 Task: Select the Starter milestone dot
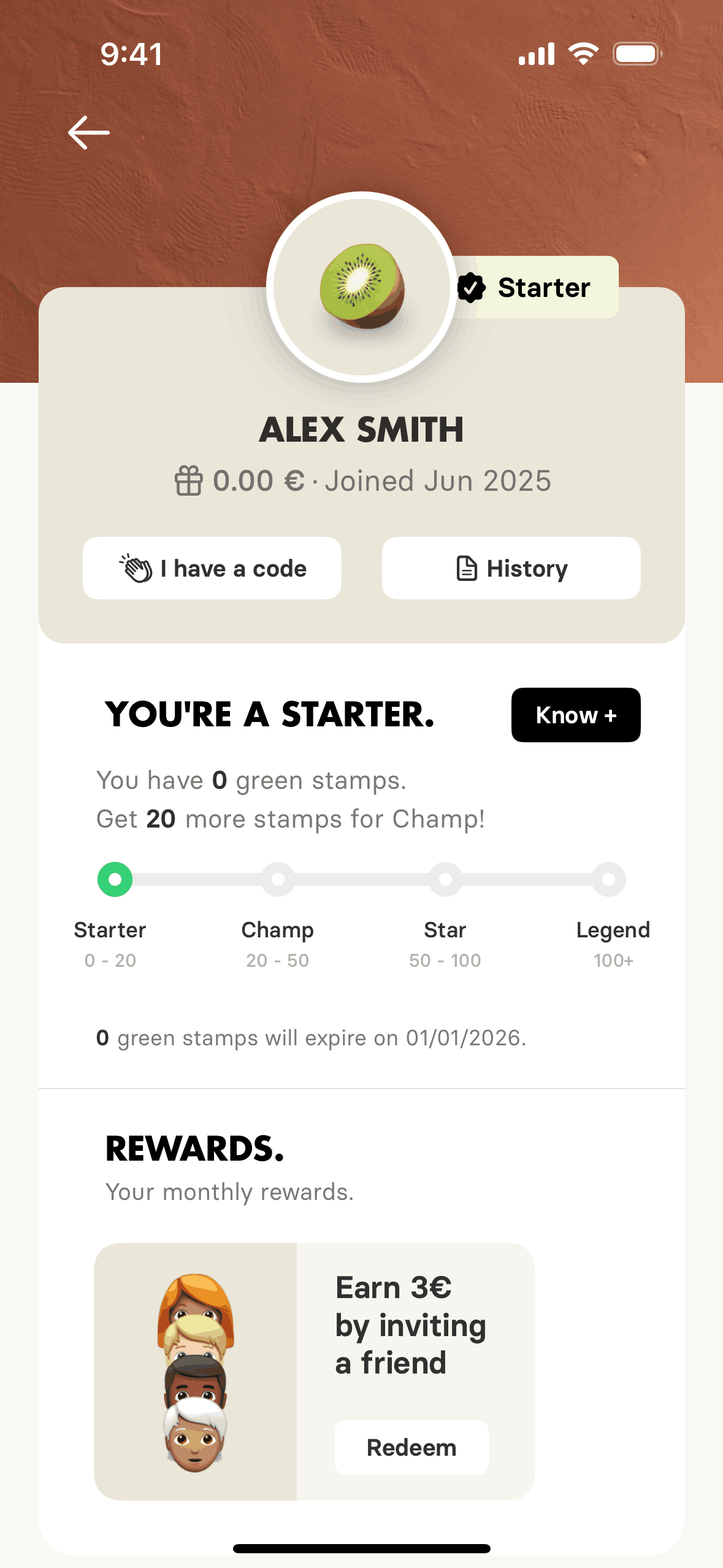pyautogui.click(x=115, y=879)
